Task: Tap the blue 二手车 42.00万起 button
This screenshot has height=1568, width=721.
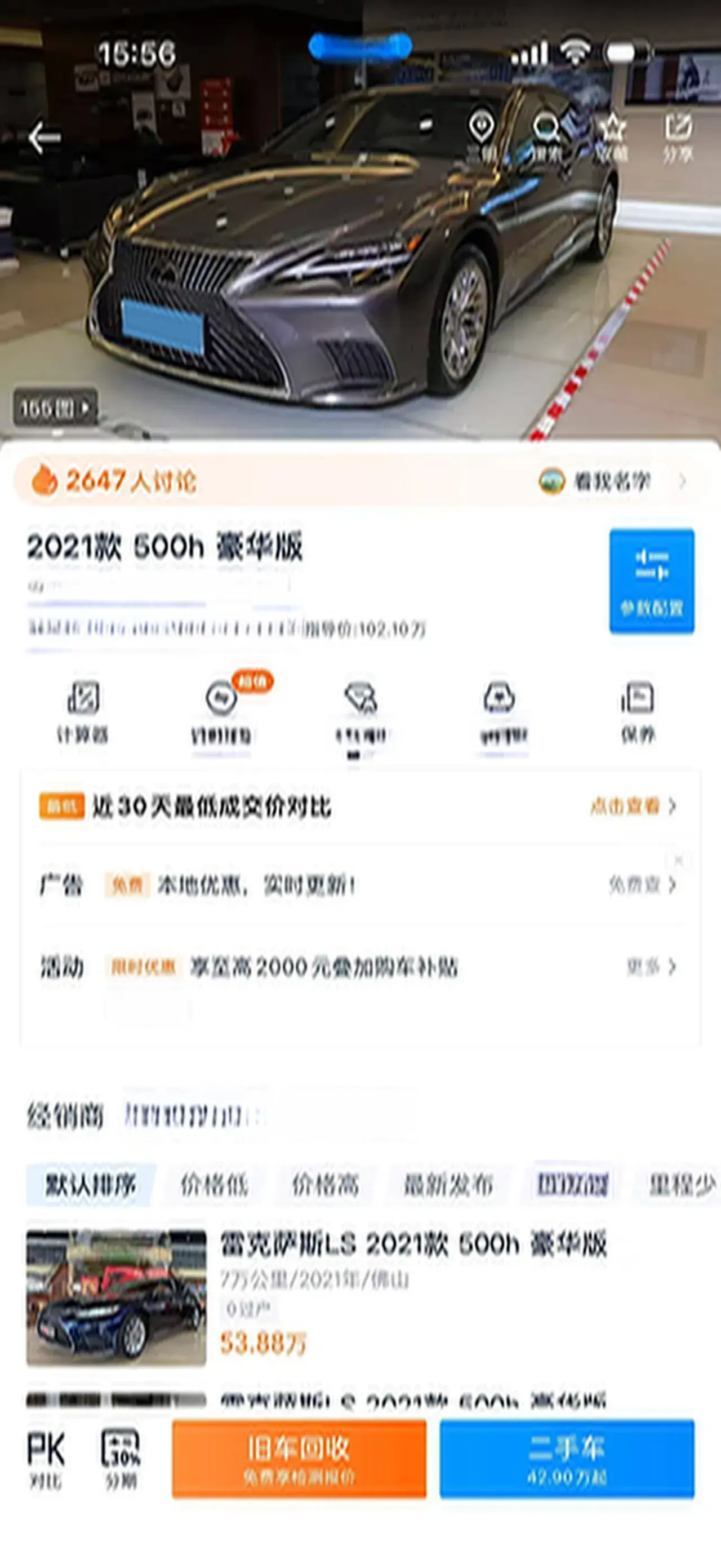Action: coord(567,1459)
